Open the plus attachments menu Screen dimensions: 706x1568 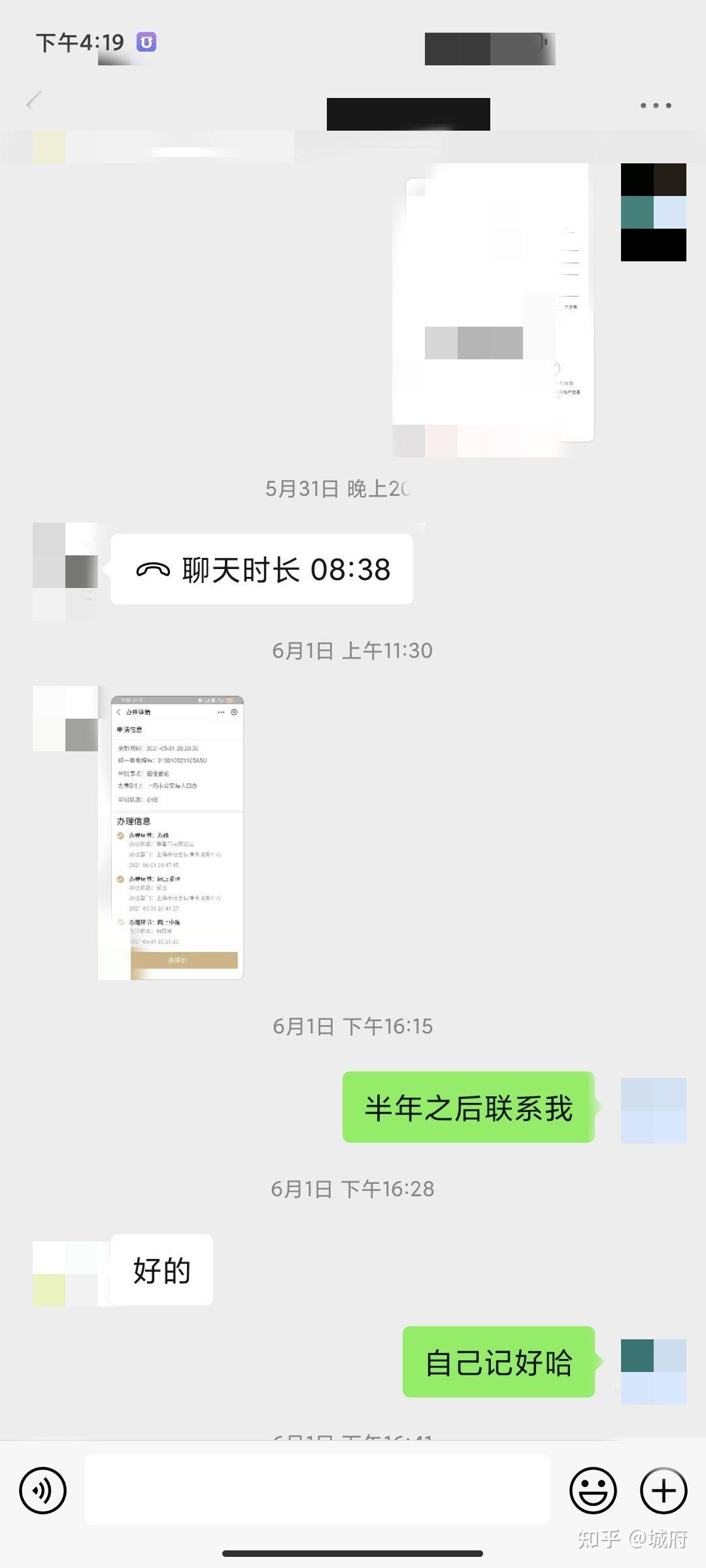click(x=663, y=1490)
